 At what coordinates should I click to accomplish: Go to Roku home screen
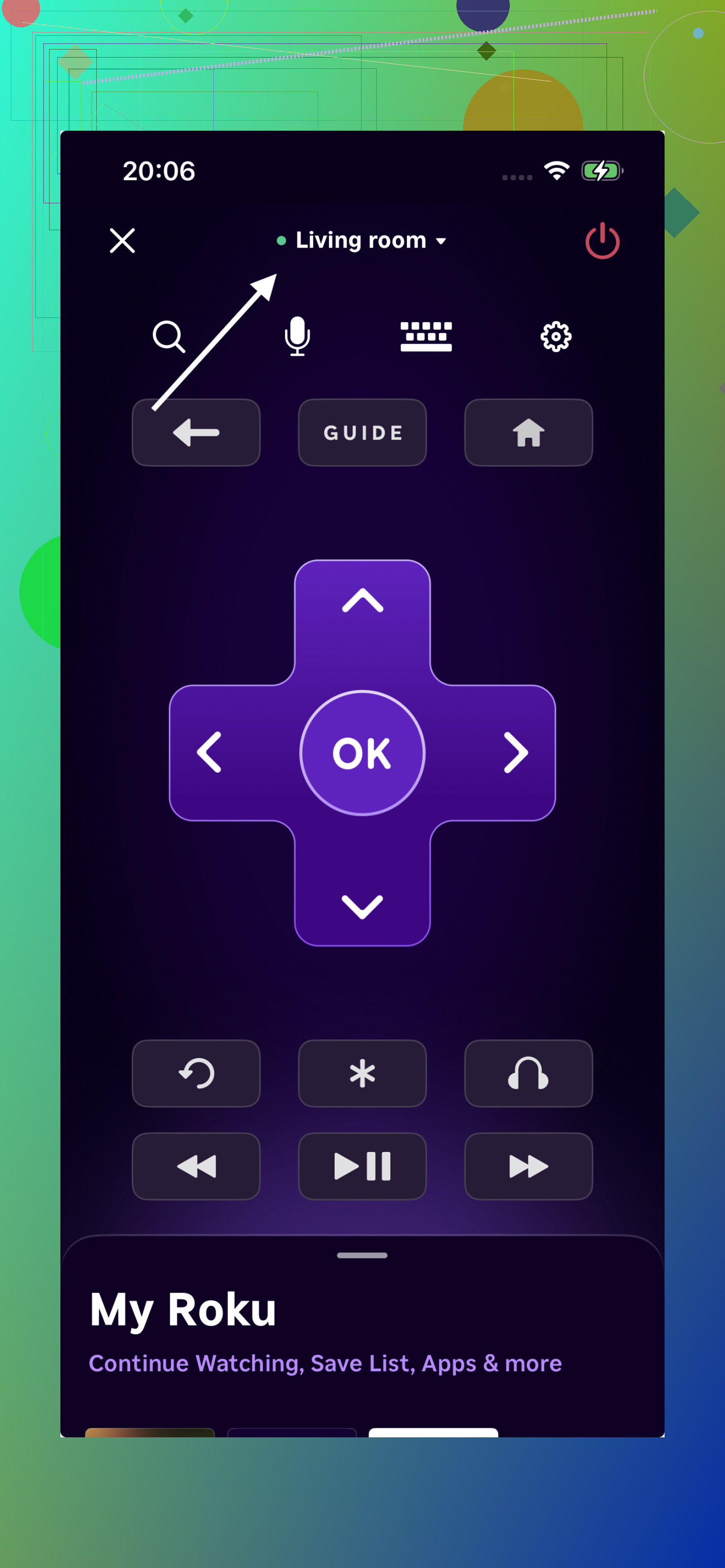click(x=528, y=433)
